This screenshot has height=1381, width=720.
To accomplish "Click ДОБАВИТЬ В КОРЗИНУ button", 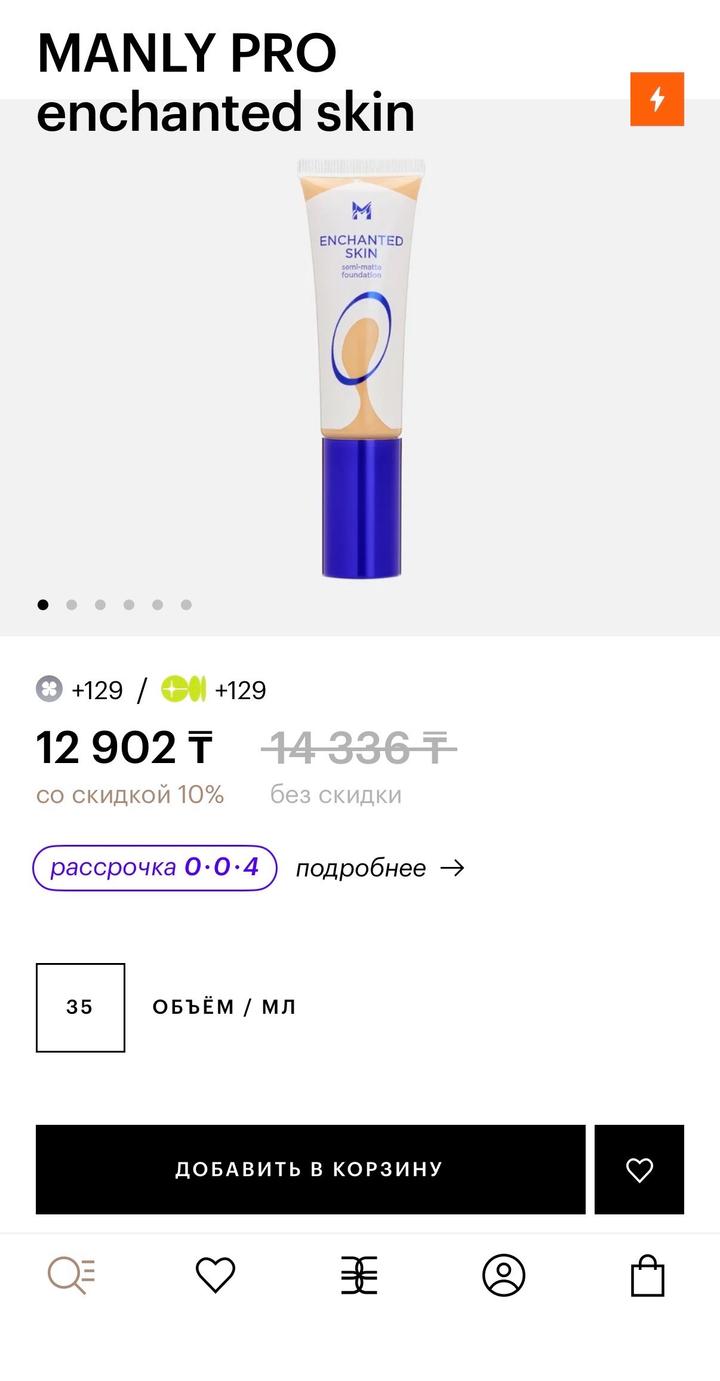I will [x=310, y=1169].
